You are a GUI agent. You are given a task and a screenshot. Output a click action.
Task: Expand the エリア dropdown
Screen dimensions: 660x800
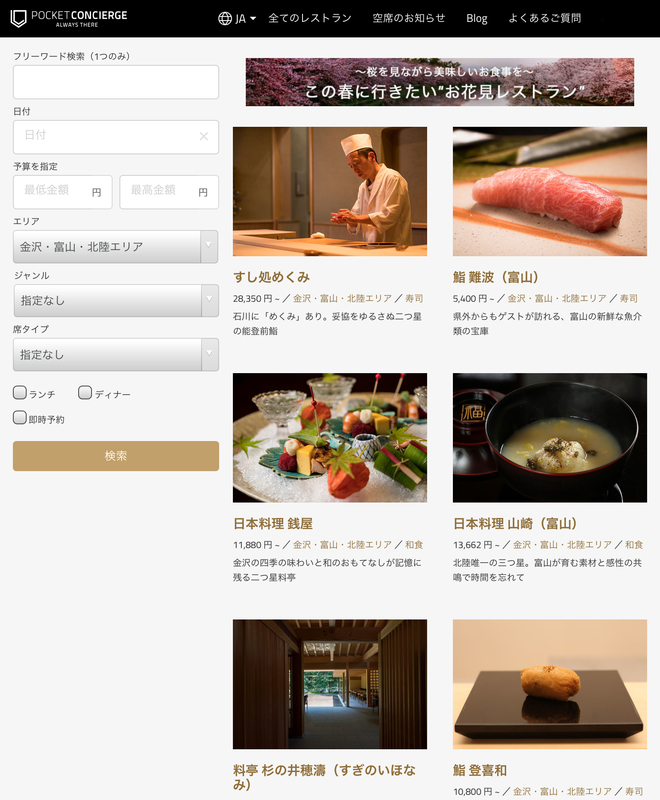coord(116,246)
